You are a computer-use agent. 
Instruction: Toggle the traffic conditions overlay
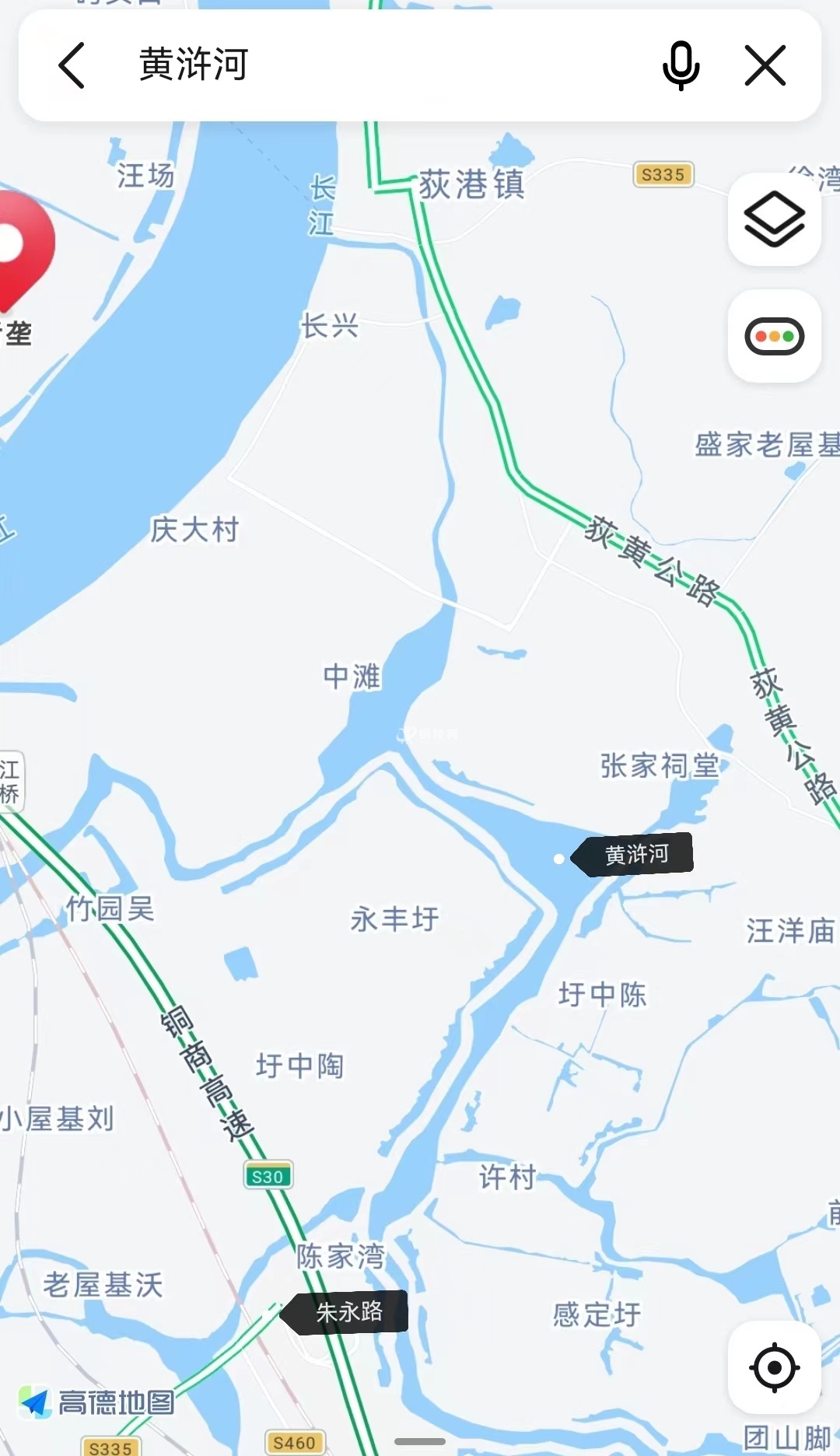click(775, 337)
